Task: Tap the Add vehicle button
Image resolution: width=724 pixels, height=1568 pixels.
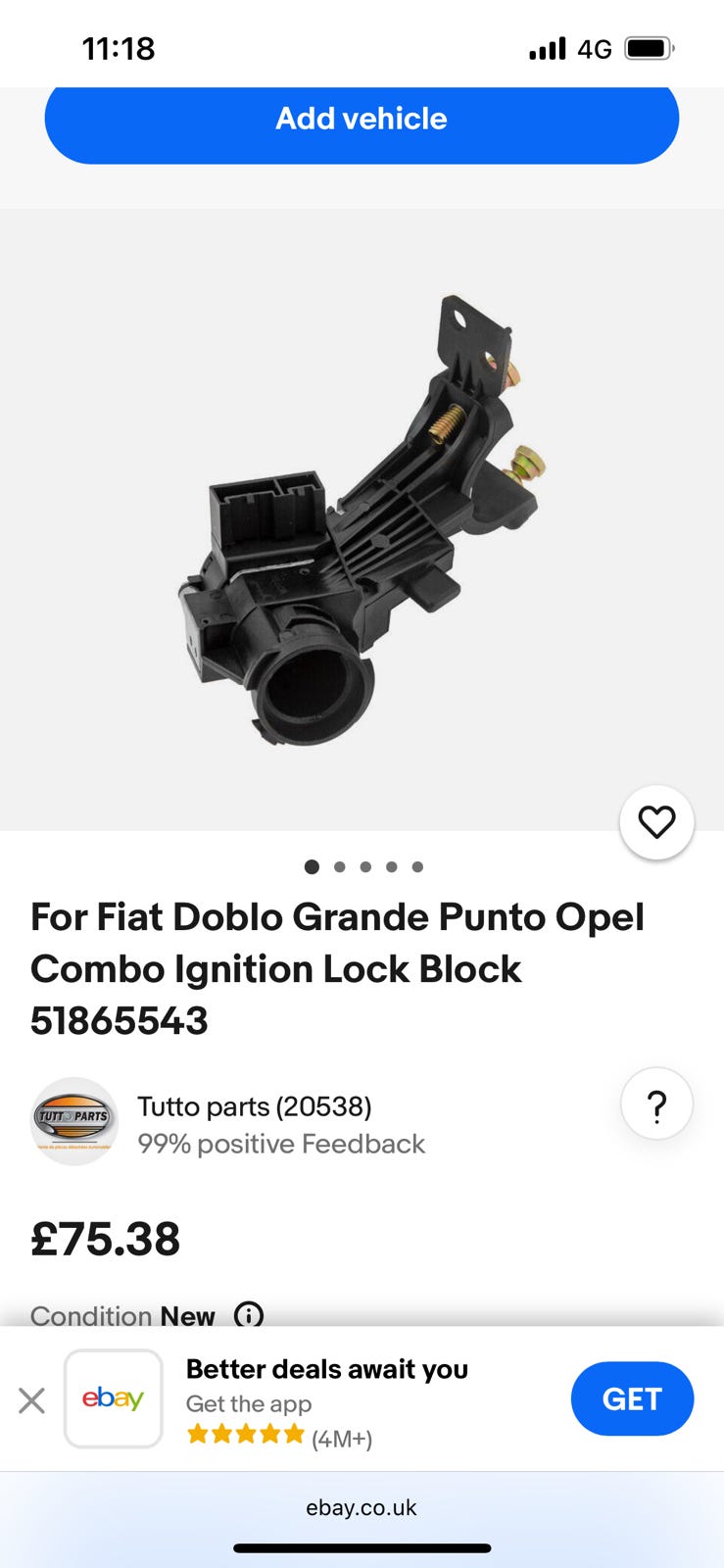Action: click(x=362, y=120)
